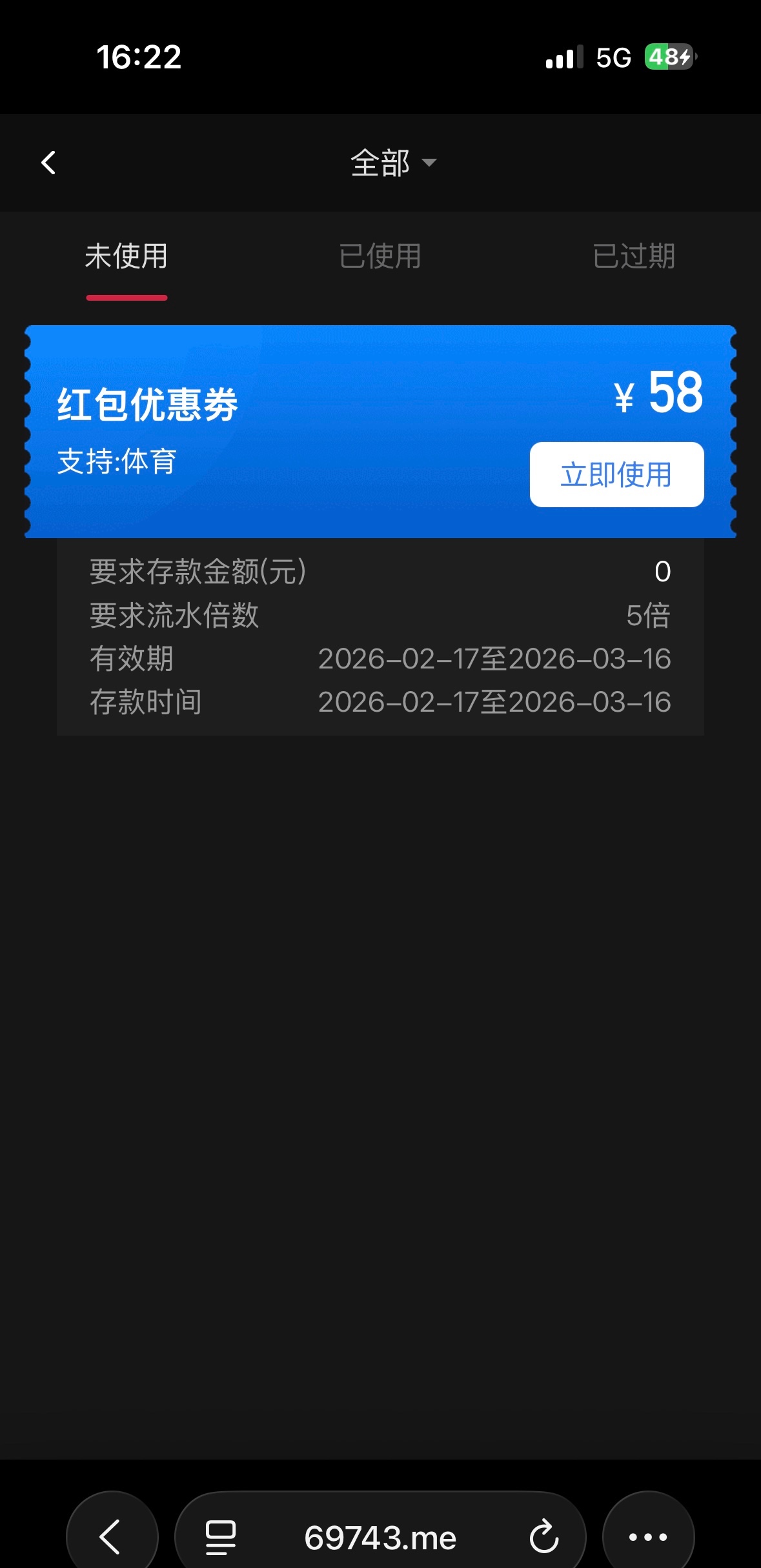Switch to the 已使用 tab
Image resolution: width=761 pixels, height=1568 pixels.
coord(380,256)
